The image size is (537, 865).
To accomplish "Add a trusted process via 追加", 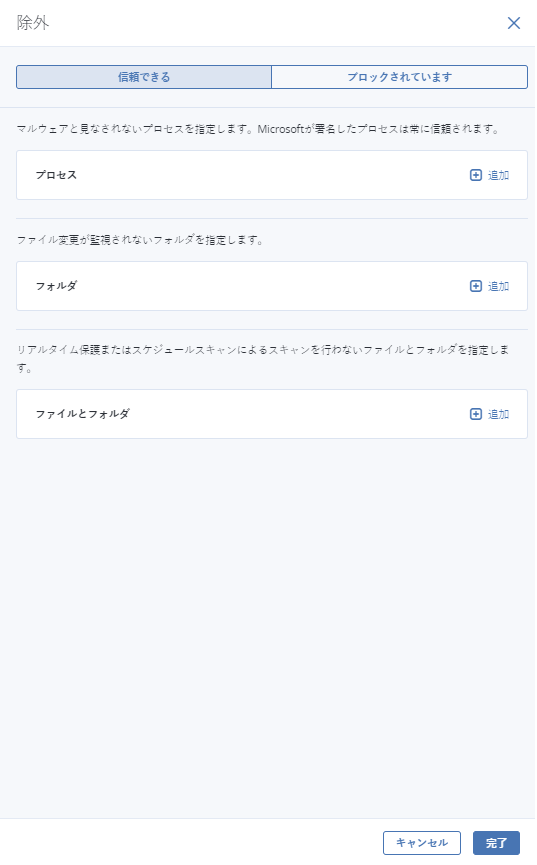I will pos(490,175).
